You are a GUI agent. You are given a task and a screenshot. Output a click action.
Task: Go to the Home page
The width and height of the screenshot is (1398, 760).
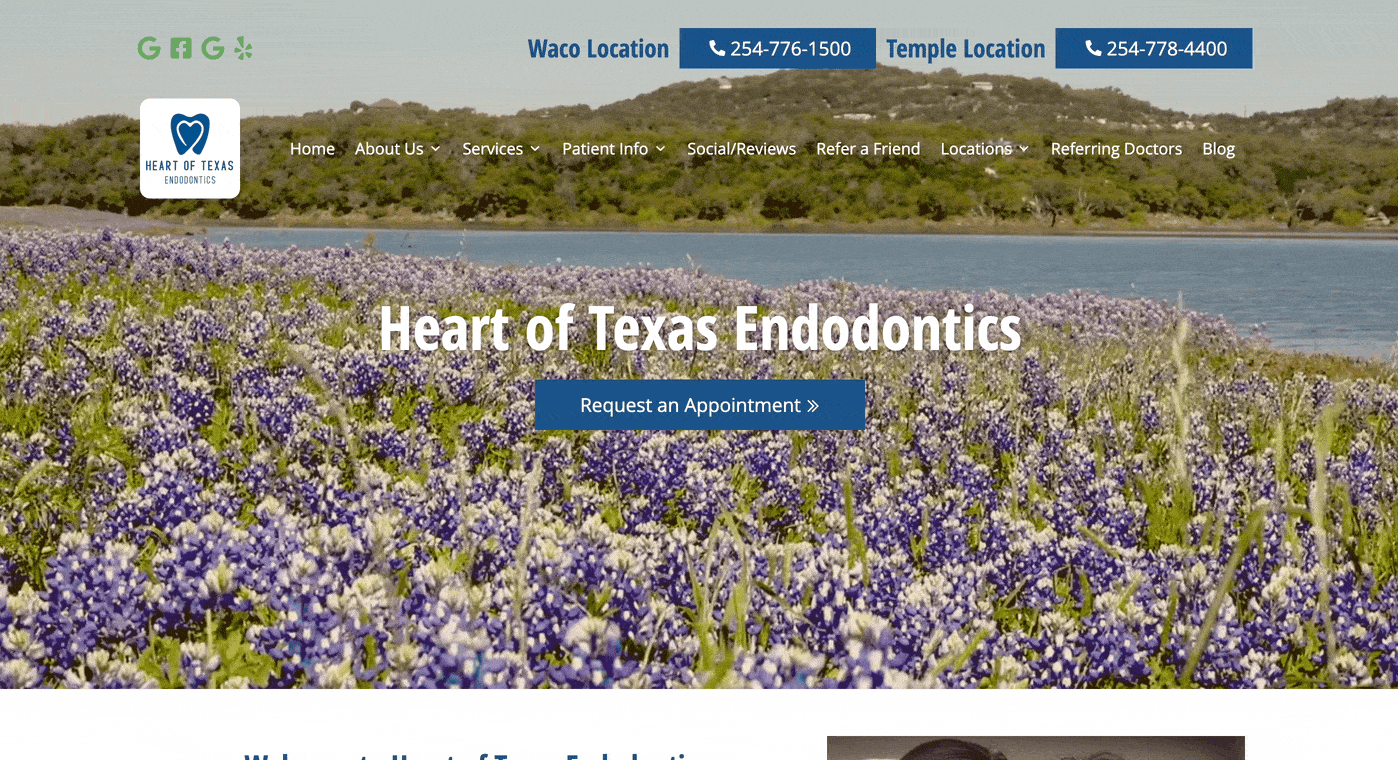pos(312,149)
